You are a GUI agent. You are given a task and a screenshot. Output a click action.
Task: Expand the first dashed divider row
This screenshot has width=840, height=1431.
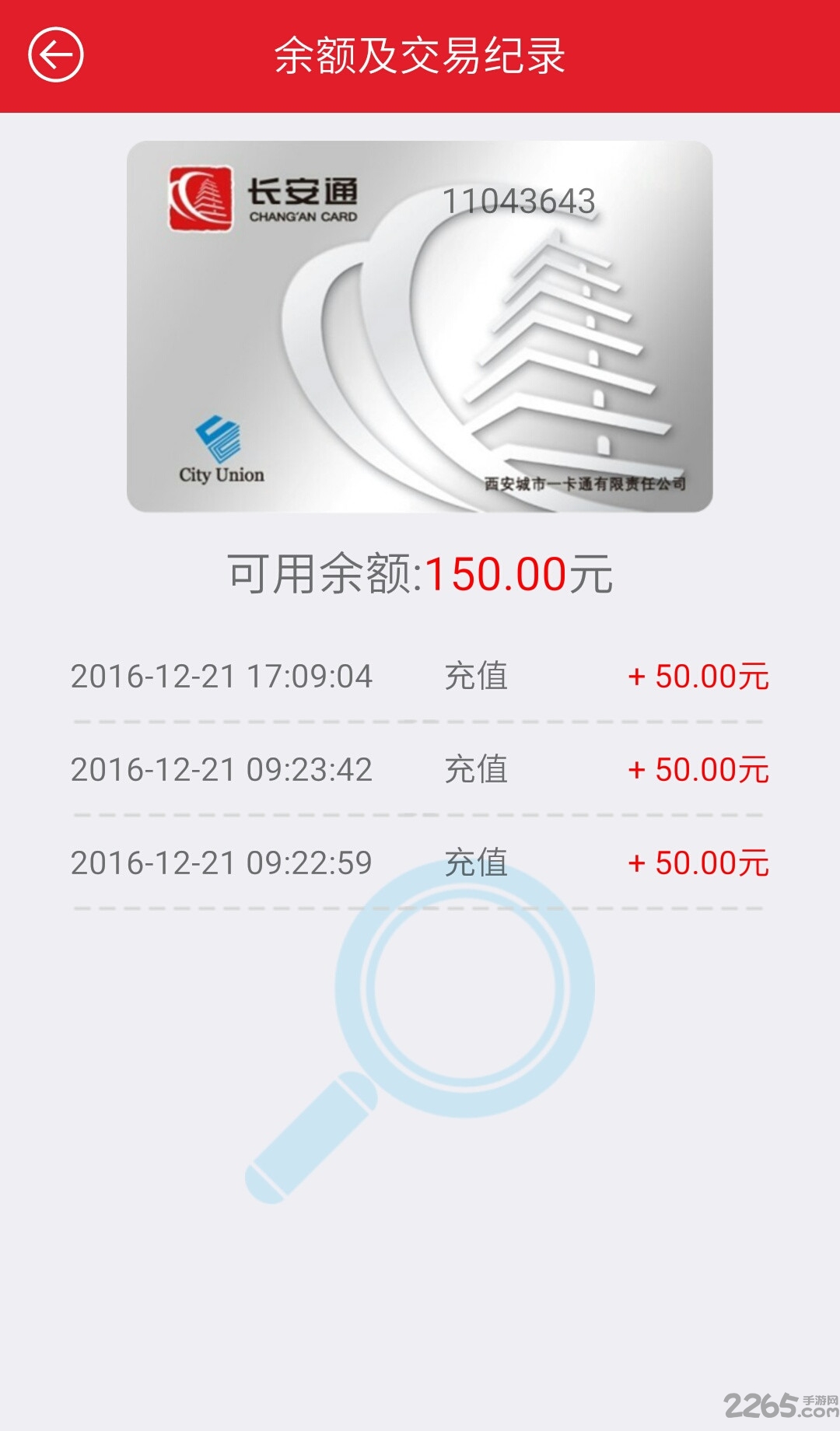[x=420, y=722]
